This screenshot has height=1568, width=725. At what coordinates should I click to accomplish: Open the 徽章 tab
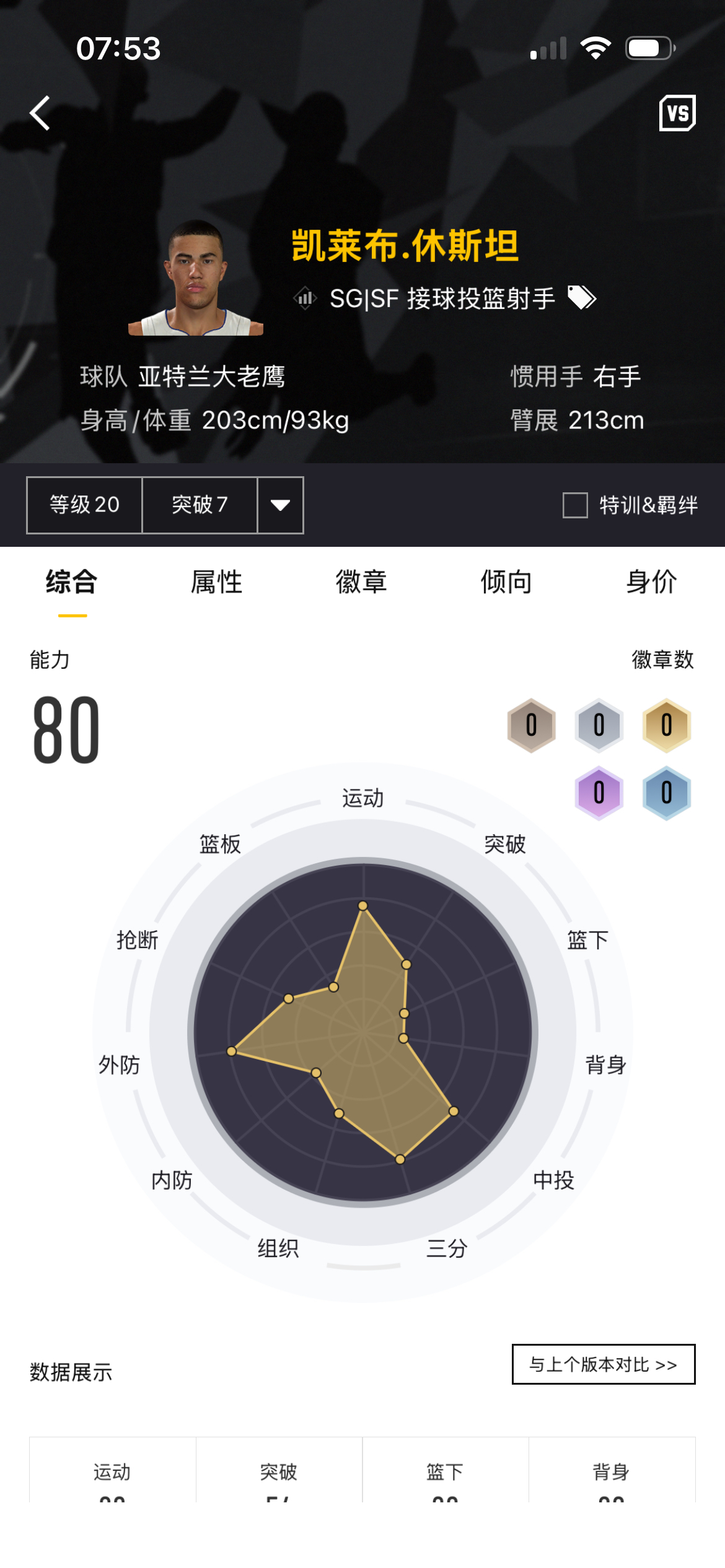tap(361, 582)
